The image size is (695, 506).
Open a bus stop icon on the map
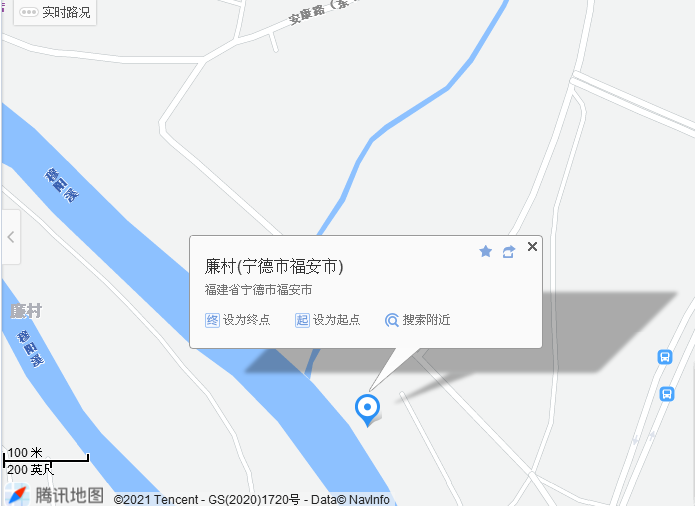point(664,357)
